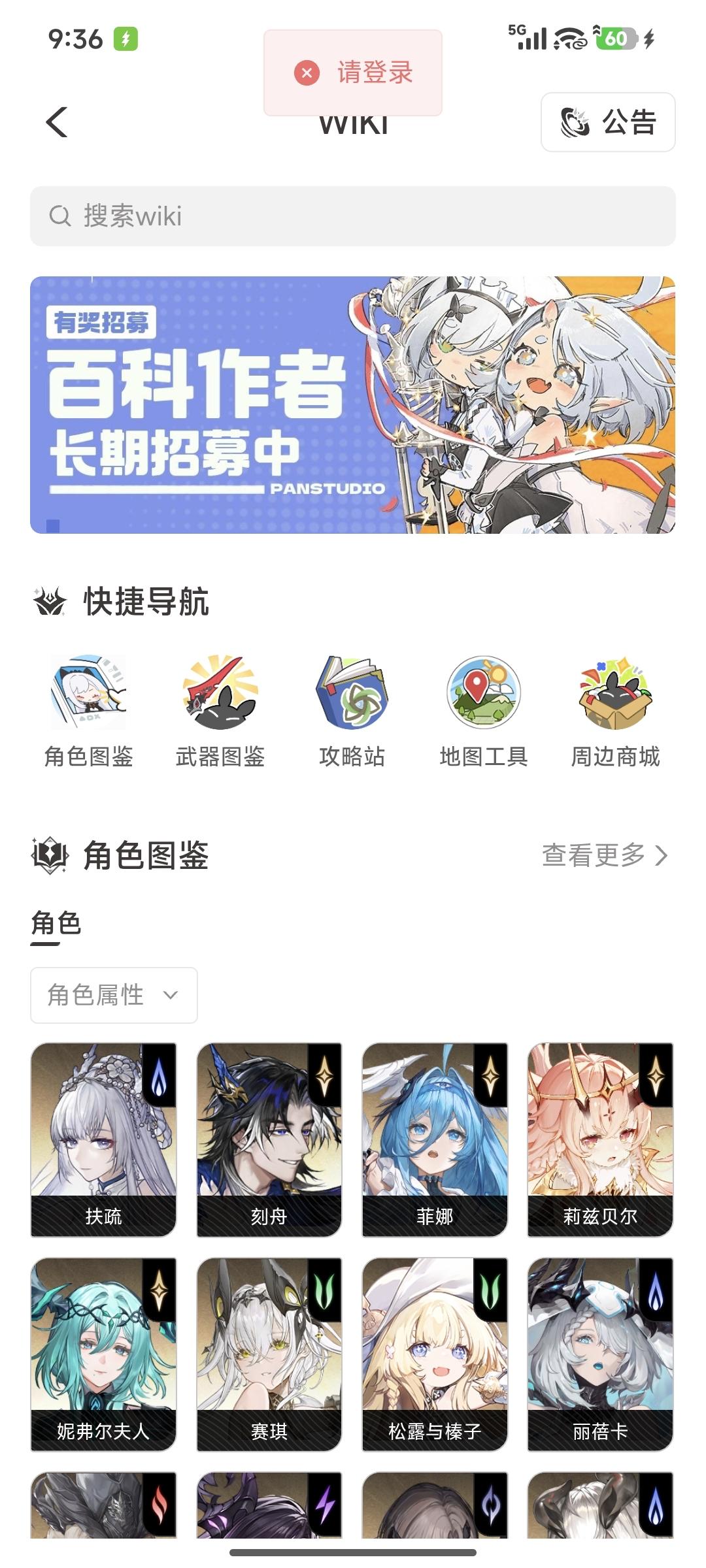Screen dimensions: 706x1568
Task: Tap the 搜索wiki search box
Action: click(x=353, y=216)
